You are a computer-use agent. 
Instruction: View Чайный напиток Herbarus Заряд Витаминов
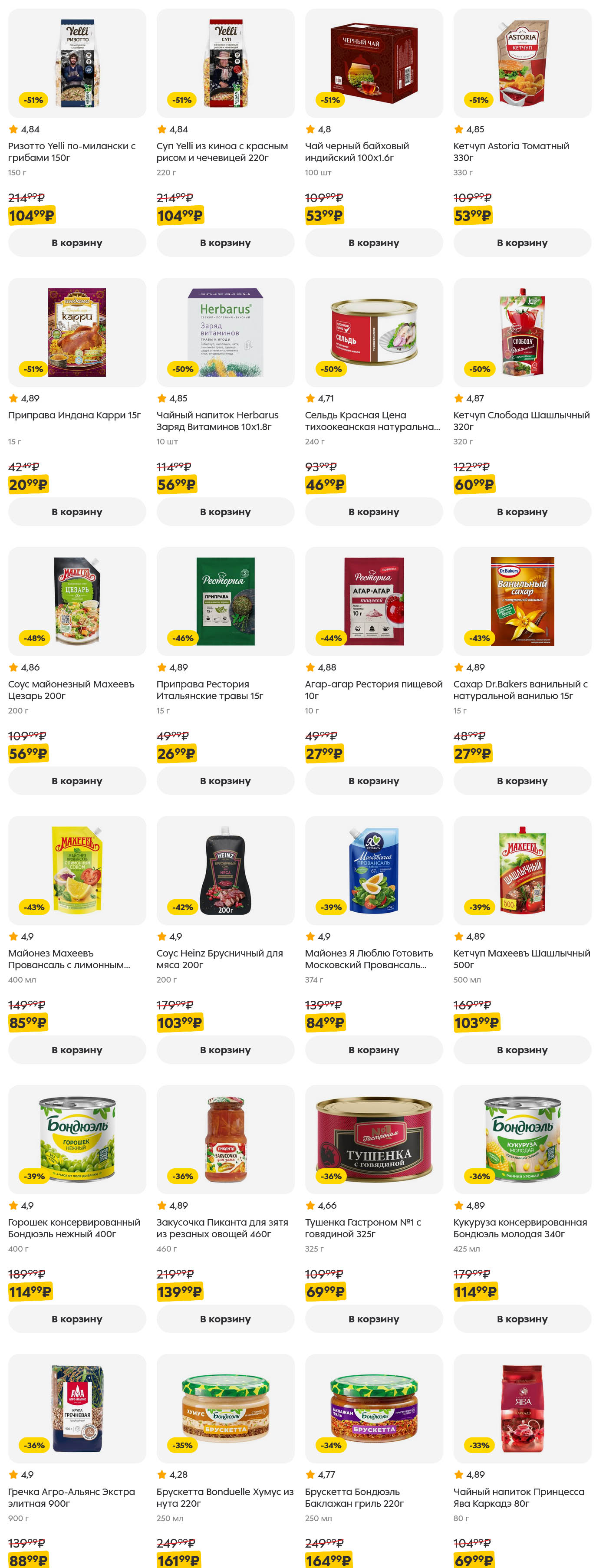(x=225, y=333)
